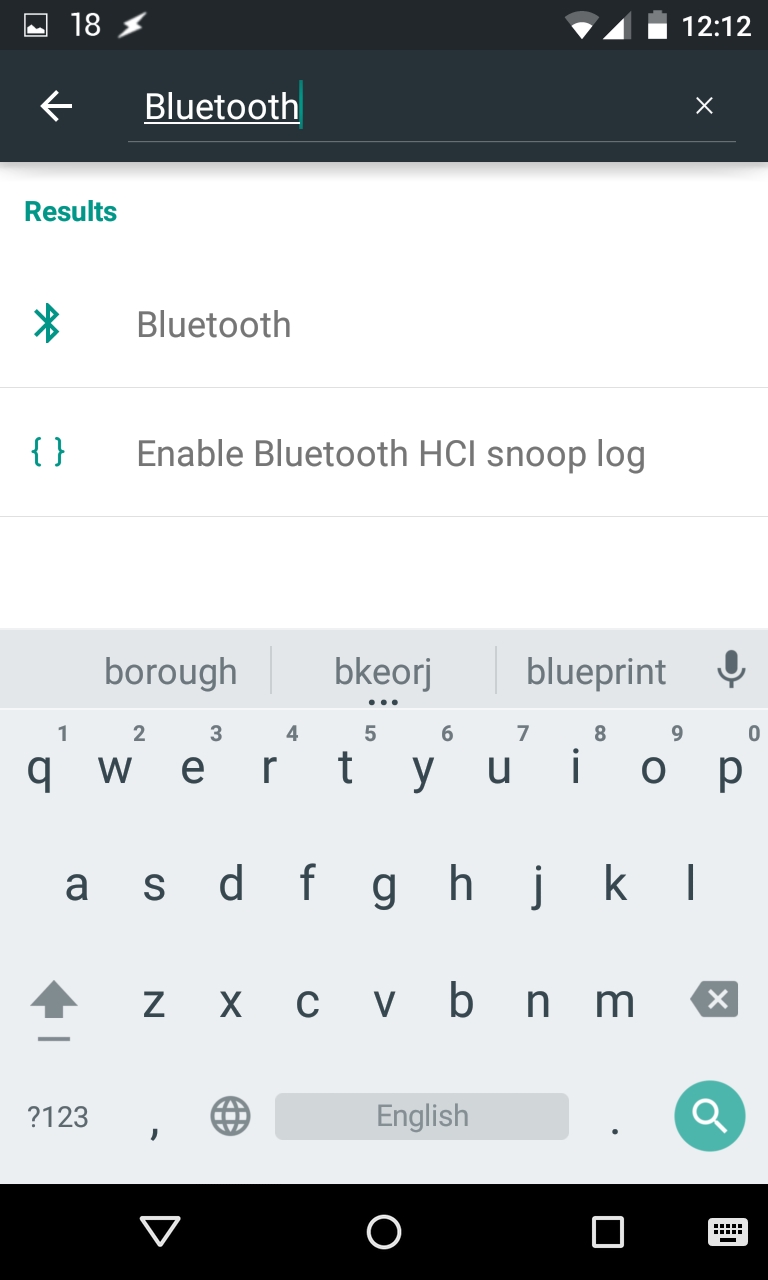This screenshot has width=768, height=1280.
Task: Start voice input with the microphone
Action: (731, 670)
